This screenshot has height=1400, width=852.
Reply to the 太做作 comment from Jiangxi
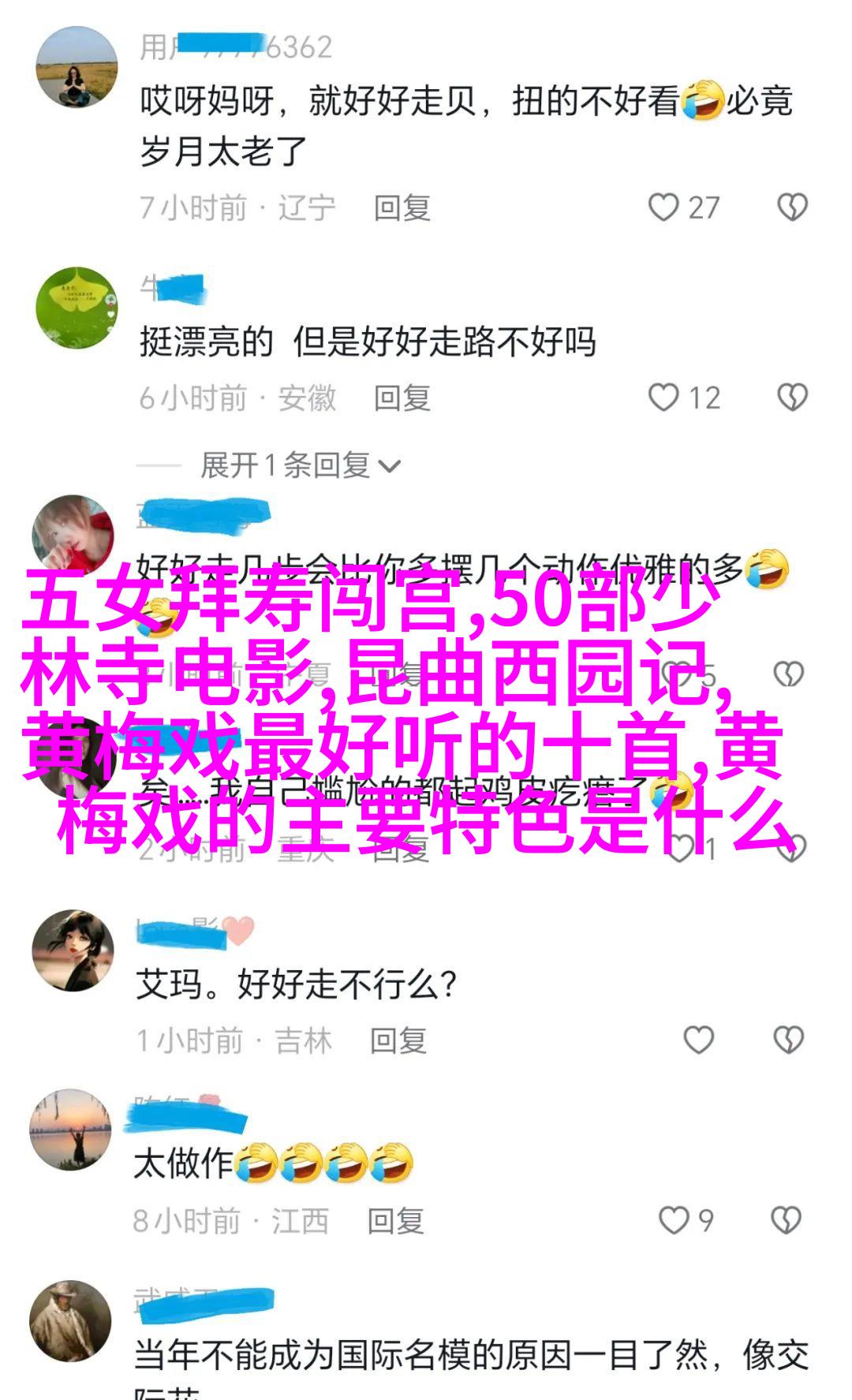pos(395,1221)
